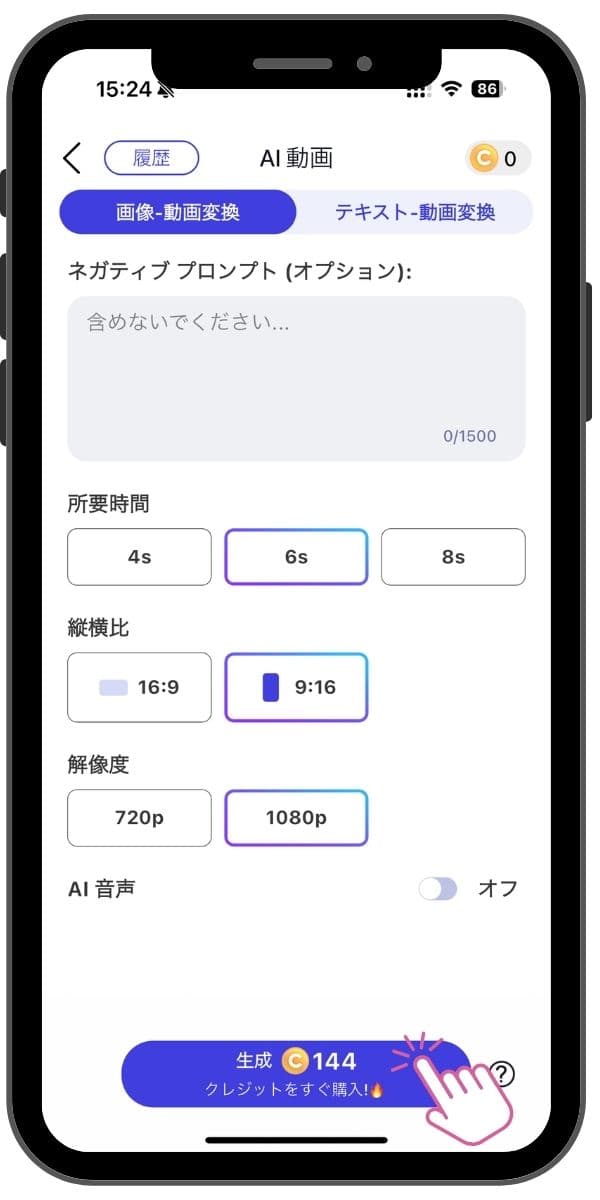Choose the 6s duration option
The width and height of the screenshot is (600, 1200).
coord(296,557)
